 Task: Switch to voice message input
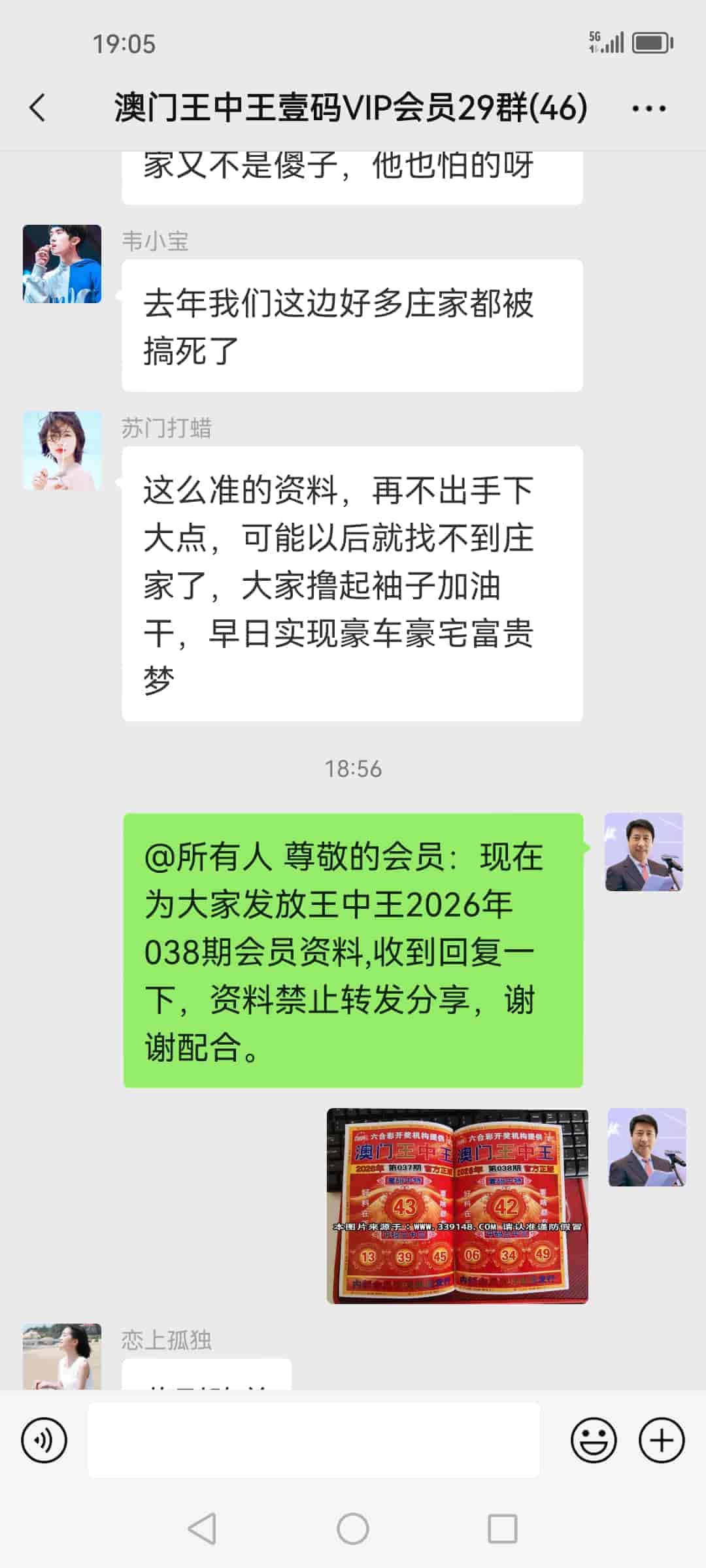44,1440
